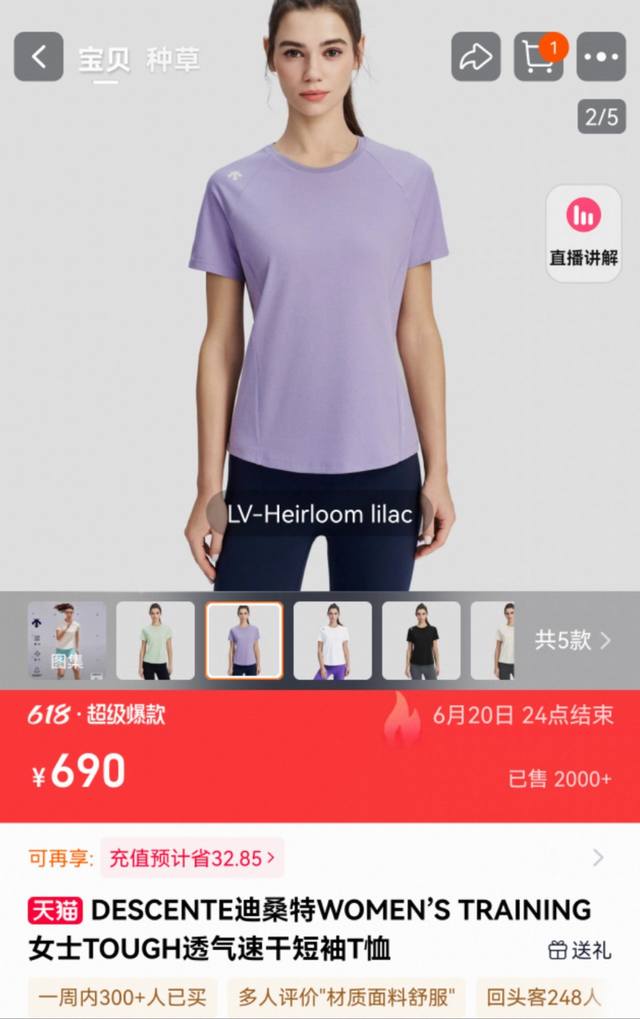View reviews mentioning 材质面料舒服

pos(346,997)
